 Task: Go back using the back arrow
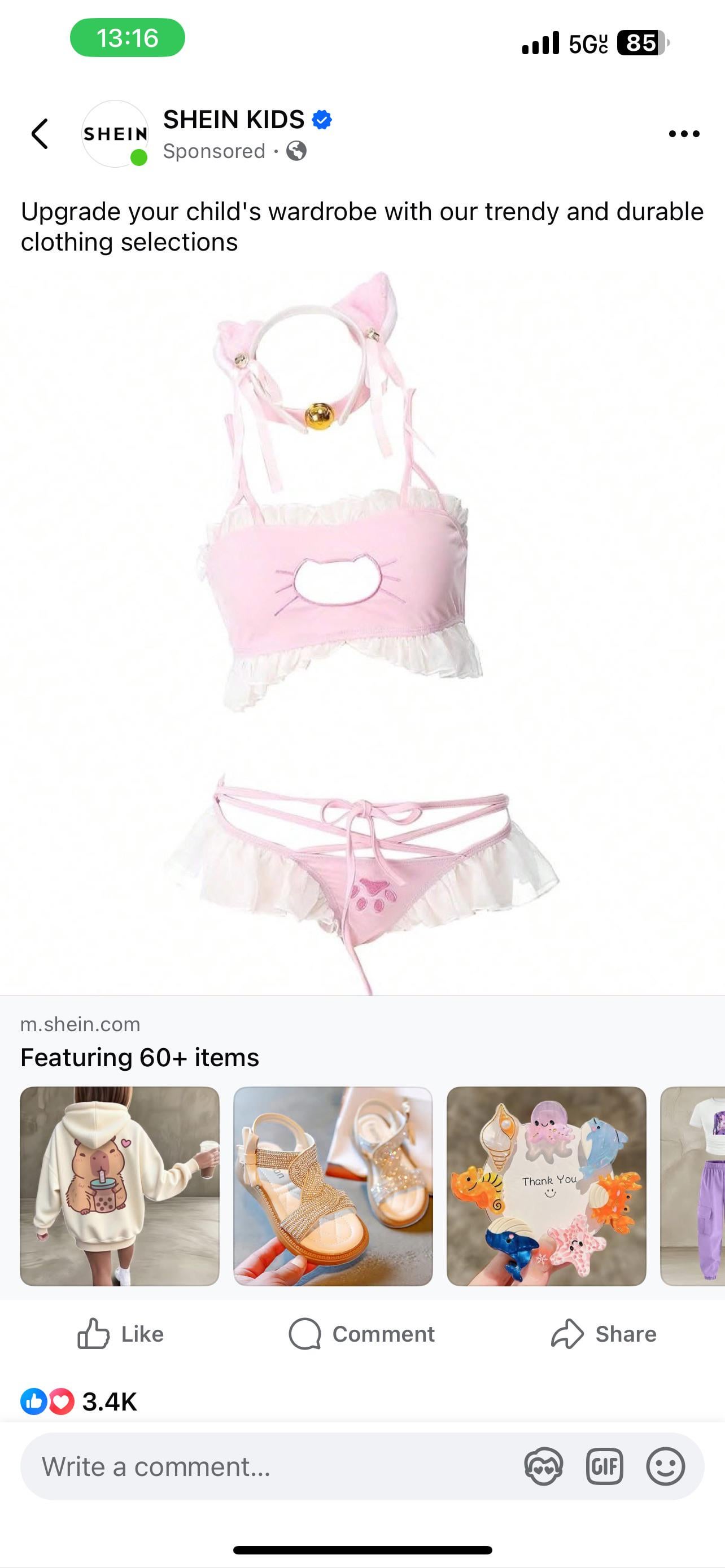(40, 133)
